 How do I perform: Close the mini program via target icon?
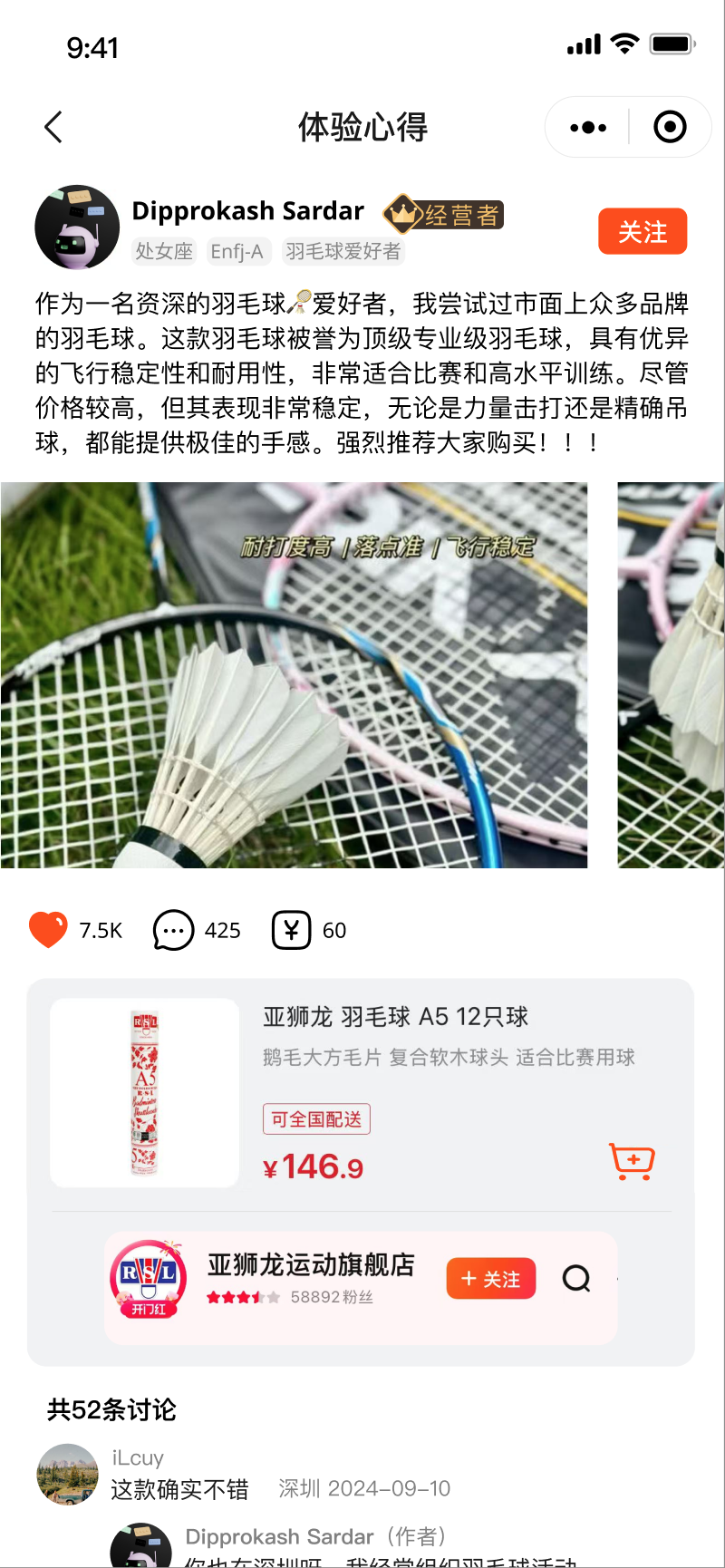point(670,128)
